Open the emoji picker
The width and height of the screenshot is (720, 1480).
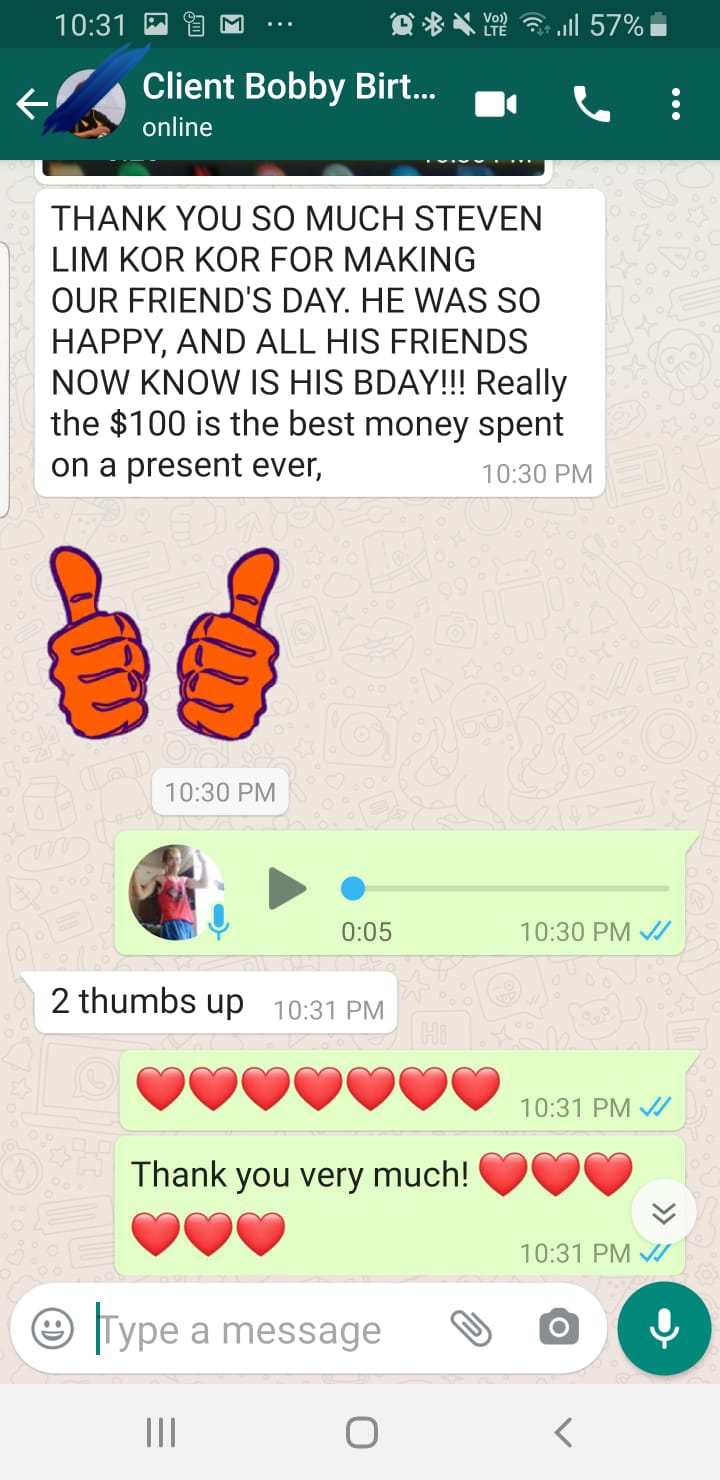[52, 1329]
